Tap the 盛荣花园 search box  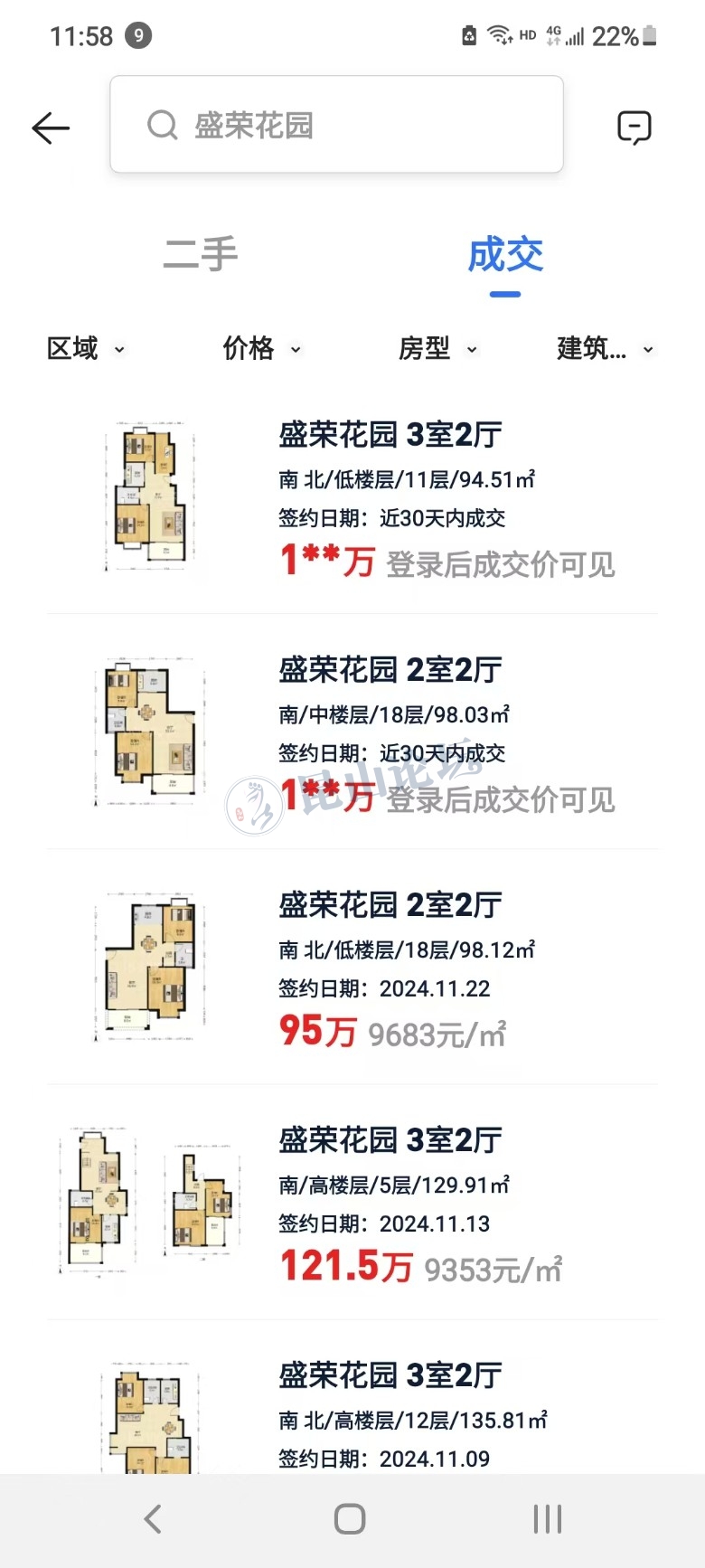[336, 125]
